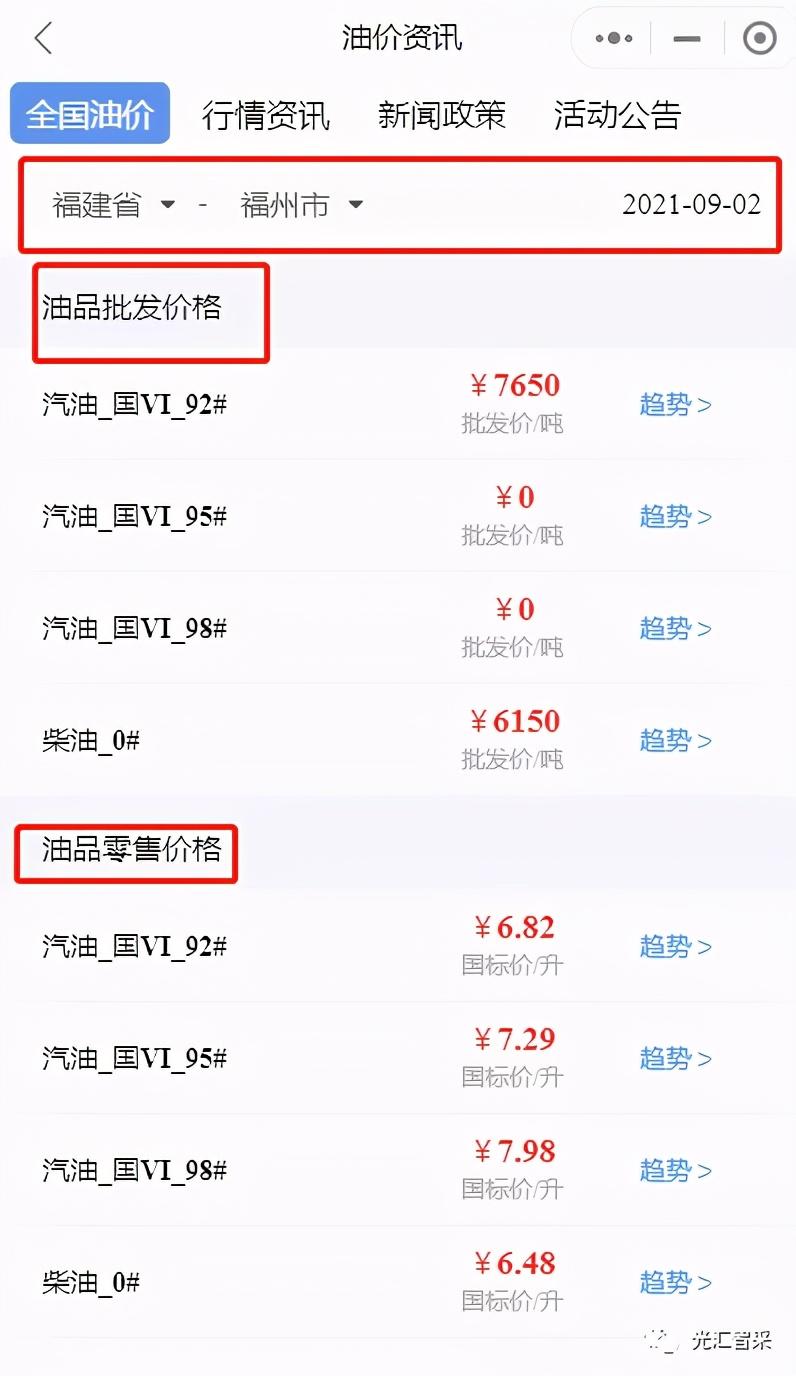Open the mini program three-dot menu

click(613, 39)
